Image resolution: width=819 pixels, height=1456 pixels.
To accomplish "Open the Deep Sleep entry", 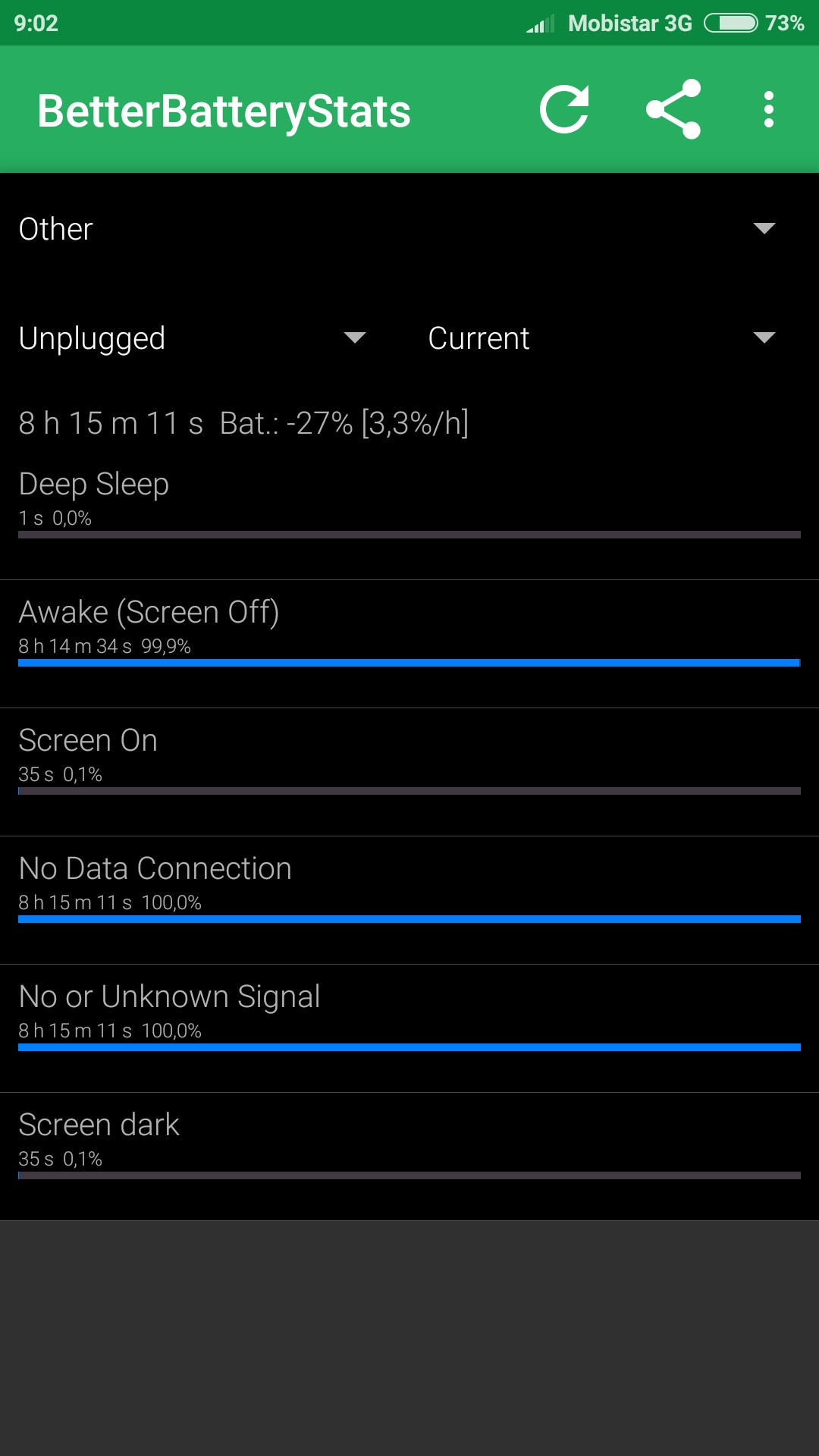I will [x=409, y=516].
